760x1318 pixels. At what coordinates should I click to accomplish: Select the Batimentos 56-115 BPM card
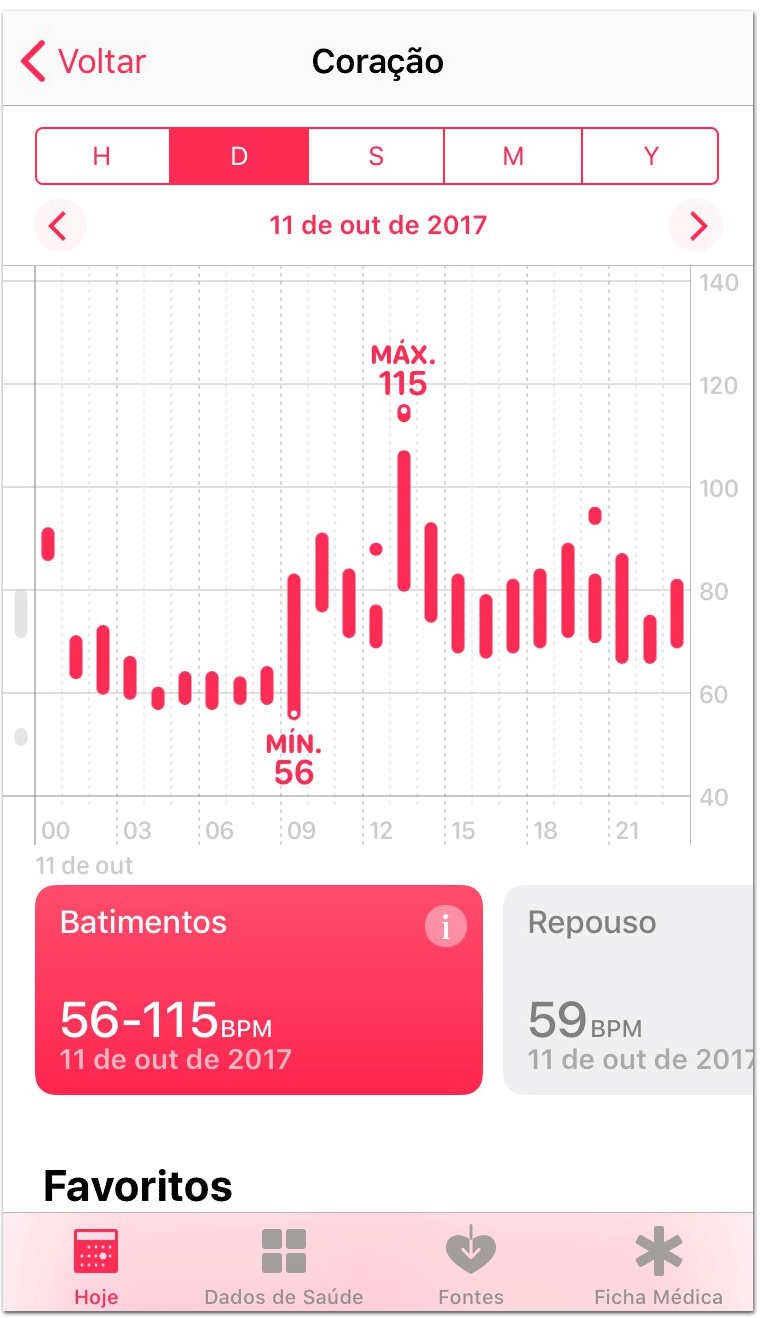(x=259, y=990)
